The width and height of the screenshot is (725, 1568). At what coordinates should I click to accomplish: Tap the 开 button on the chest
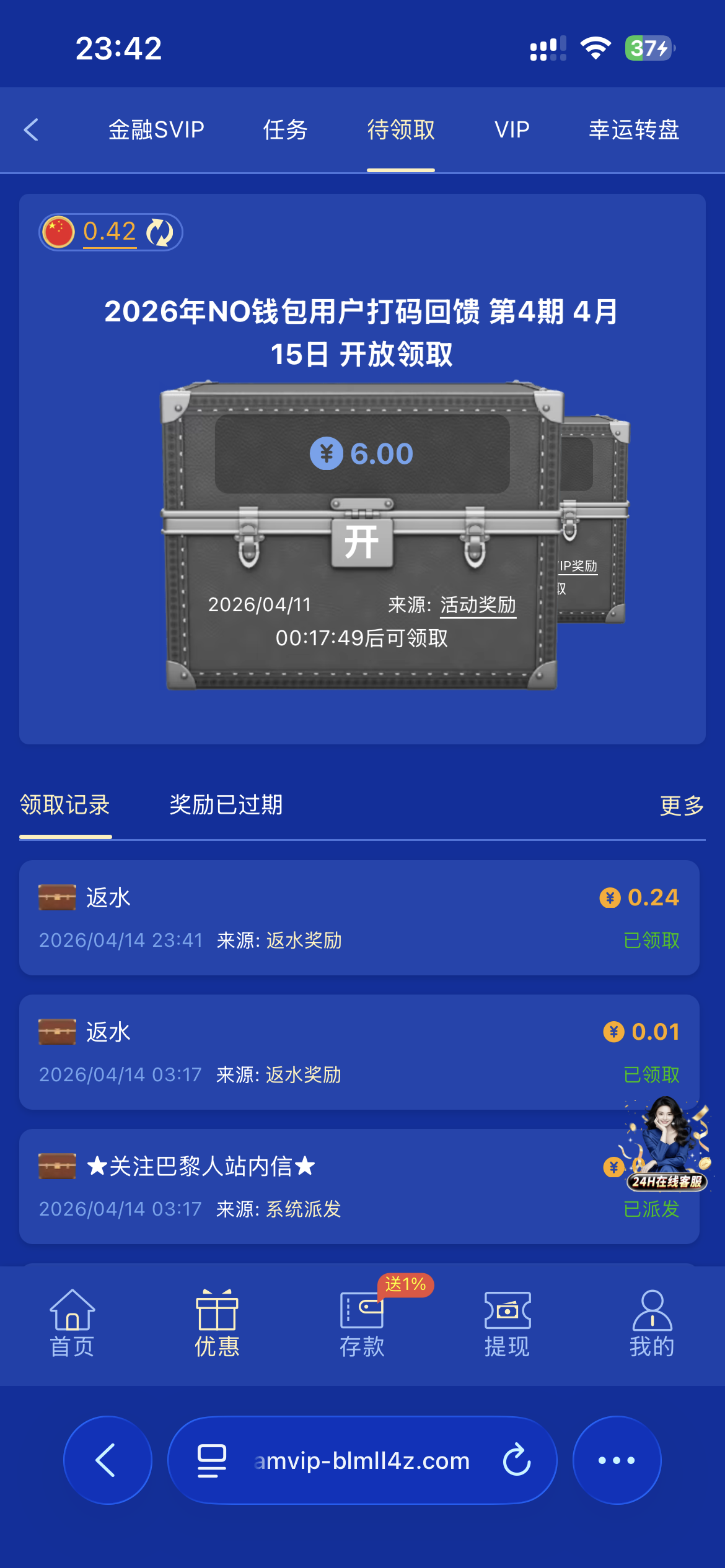(362, 542)
